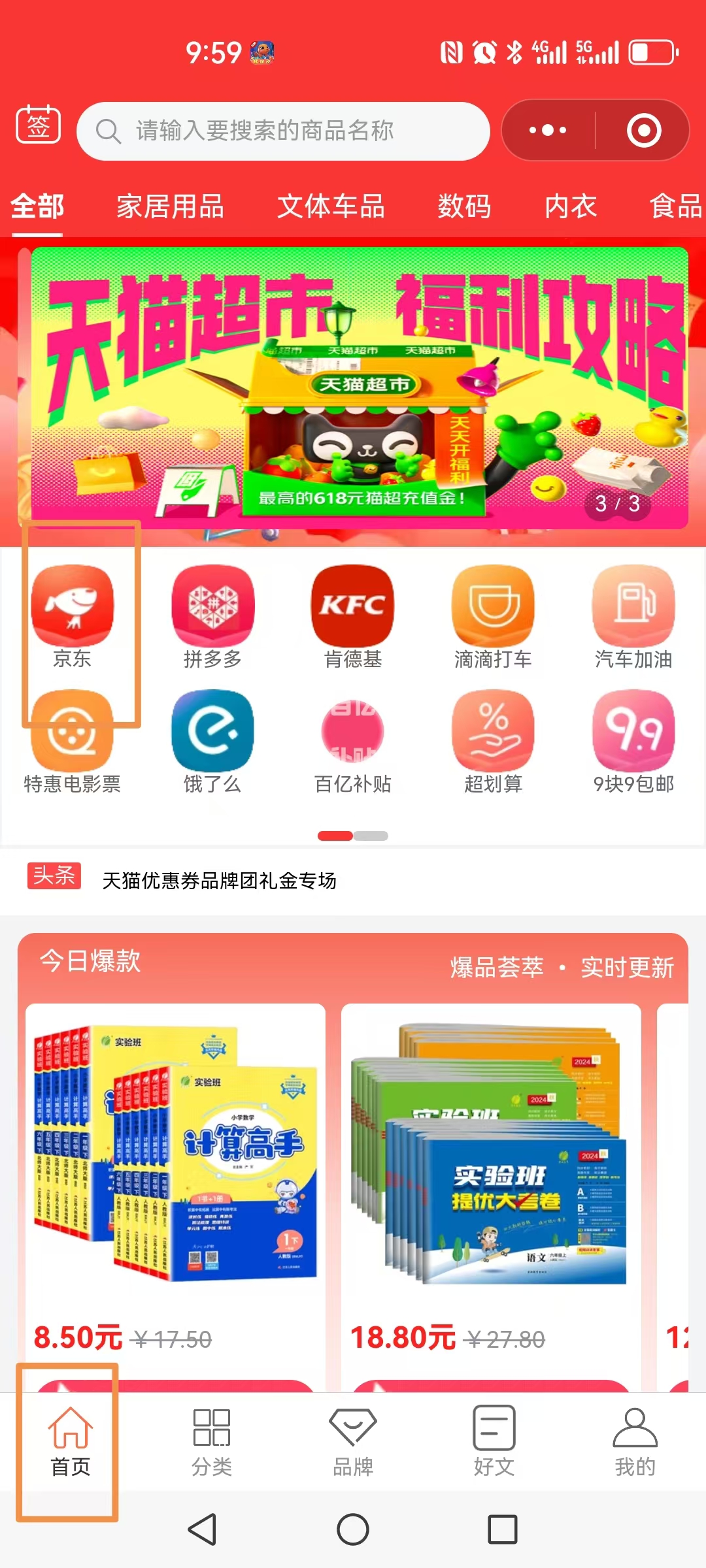This screenshot has height=1568, width=706.
Task: Read the 天猫优惠券品牌团礼金专场 headline
Action: coord(219,881)
